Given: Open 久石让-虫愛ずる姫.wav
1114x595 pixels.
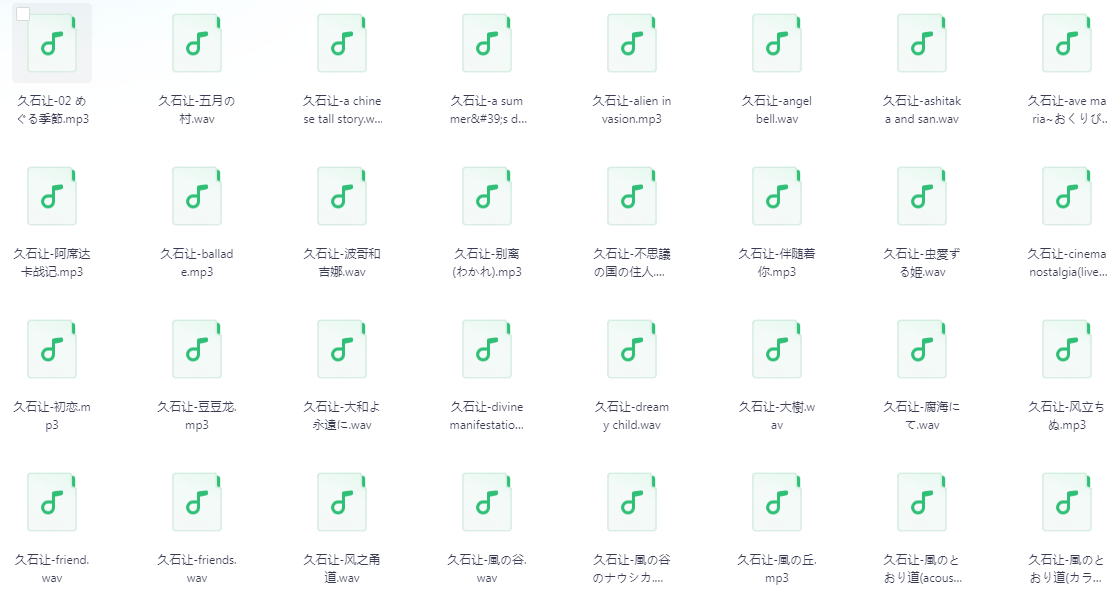Looking at the screenshot, I should [x=922, y=196].
